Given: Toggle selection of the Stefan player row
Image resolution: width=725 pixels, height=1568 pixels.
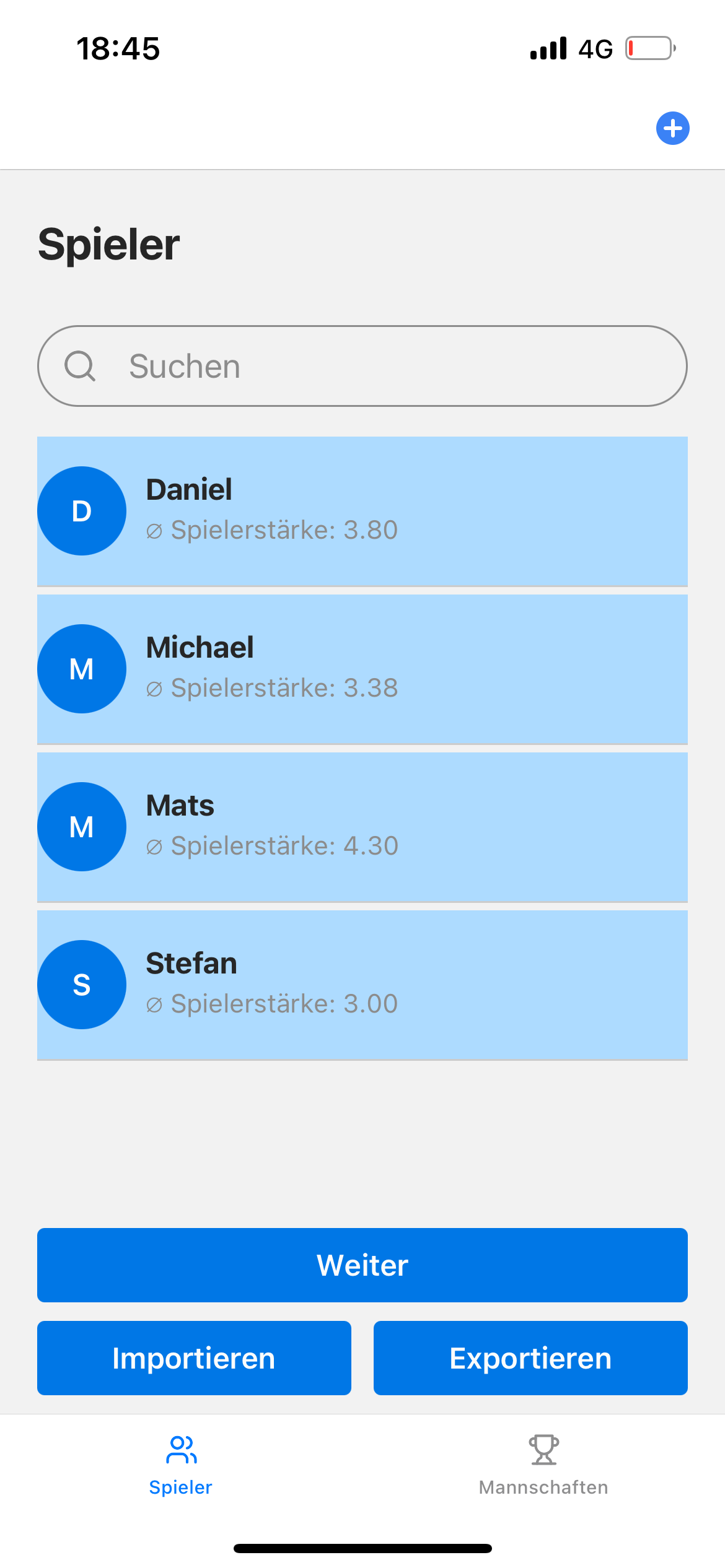Looking at the screenshot, I should pyautogui.click(x=362, y=984).
